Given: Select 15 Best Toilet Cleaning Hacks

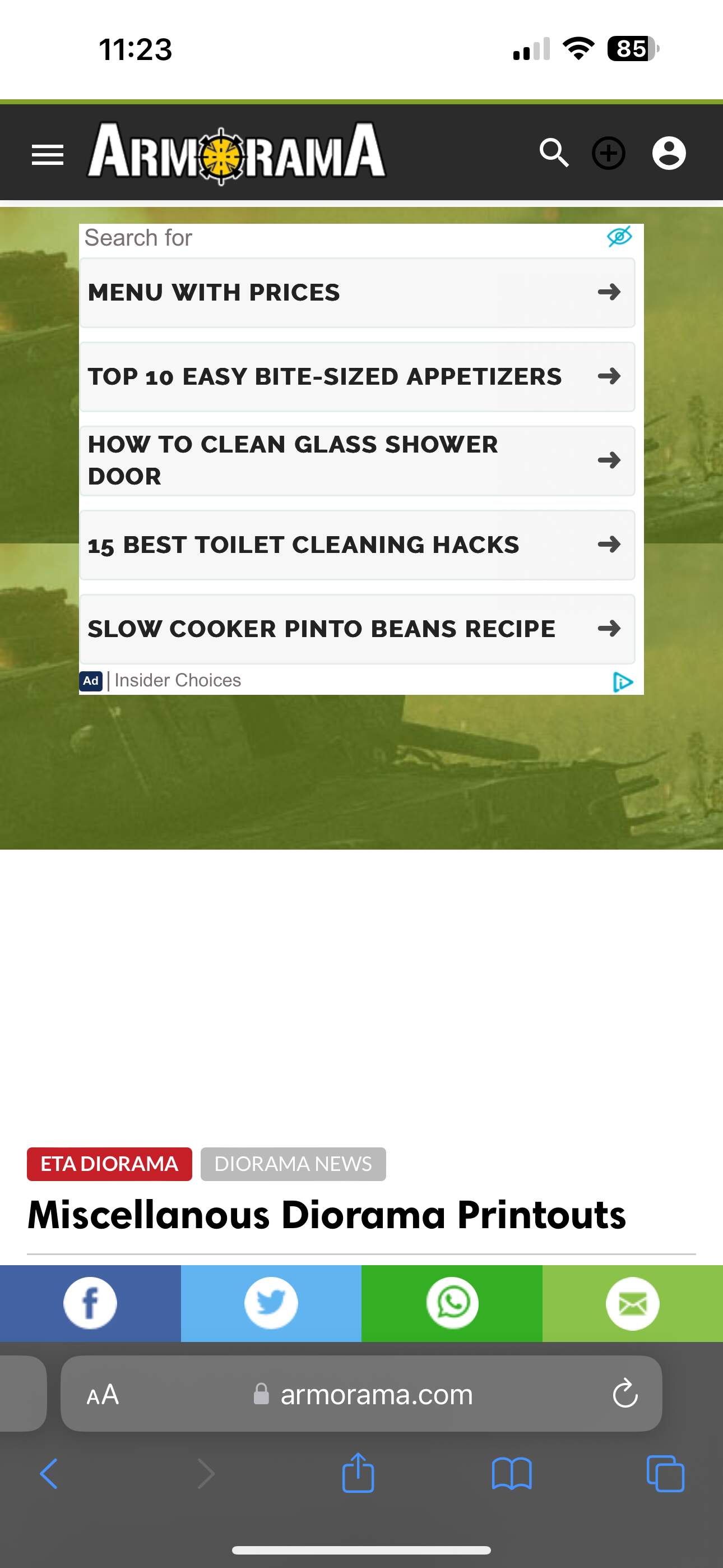Looking at the screenshot, I should click(357, 545).
